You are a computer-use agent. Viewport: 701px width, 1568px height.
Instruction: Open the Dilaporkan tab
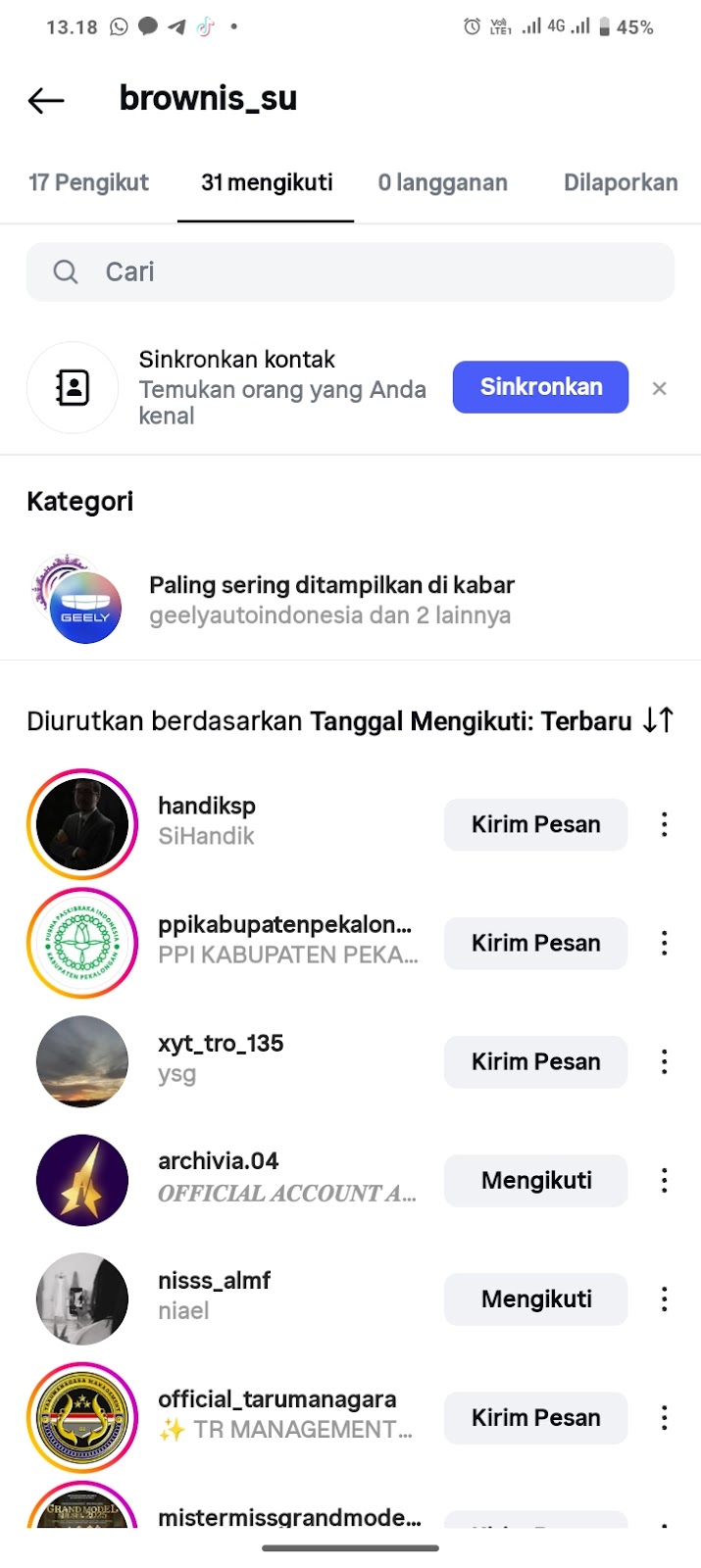tap(620, 183)
